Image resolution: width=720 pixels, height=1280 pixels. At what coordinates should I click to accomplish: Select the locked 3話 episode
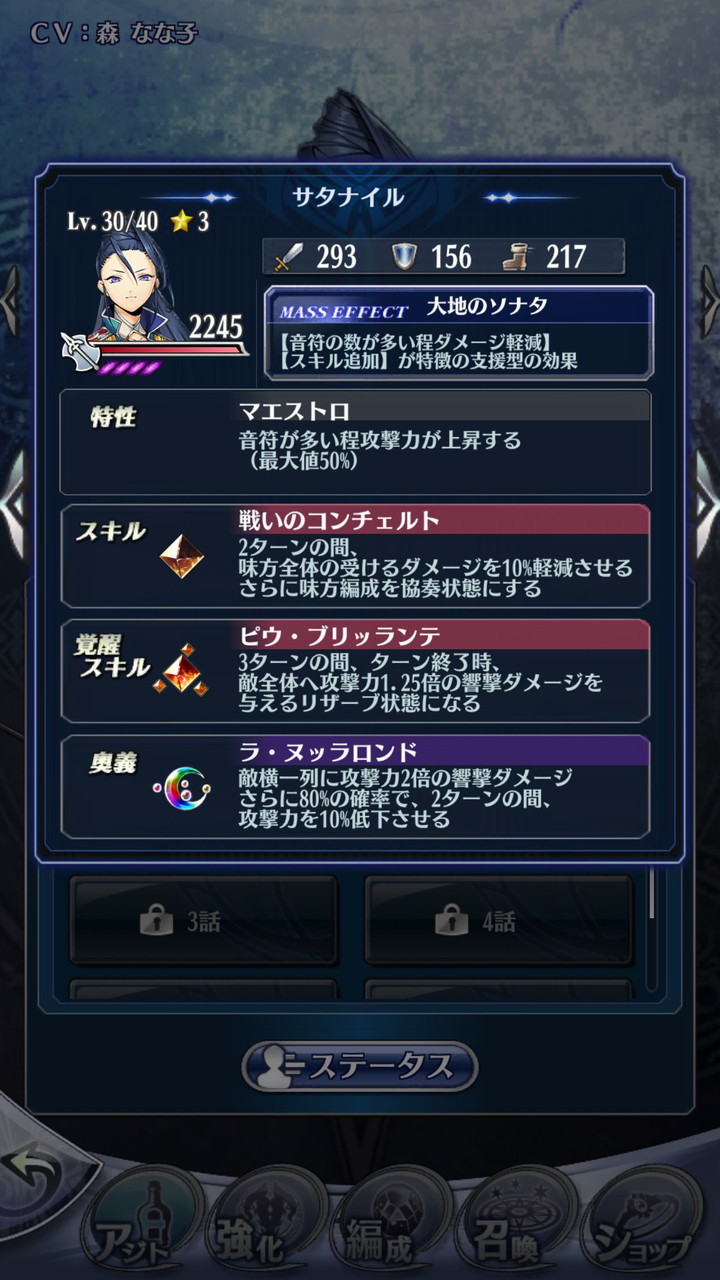tap(203, 920)
